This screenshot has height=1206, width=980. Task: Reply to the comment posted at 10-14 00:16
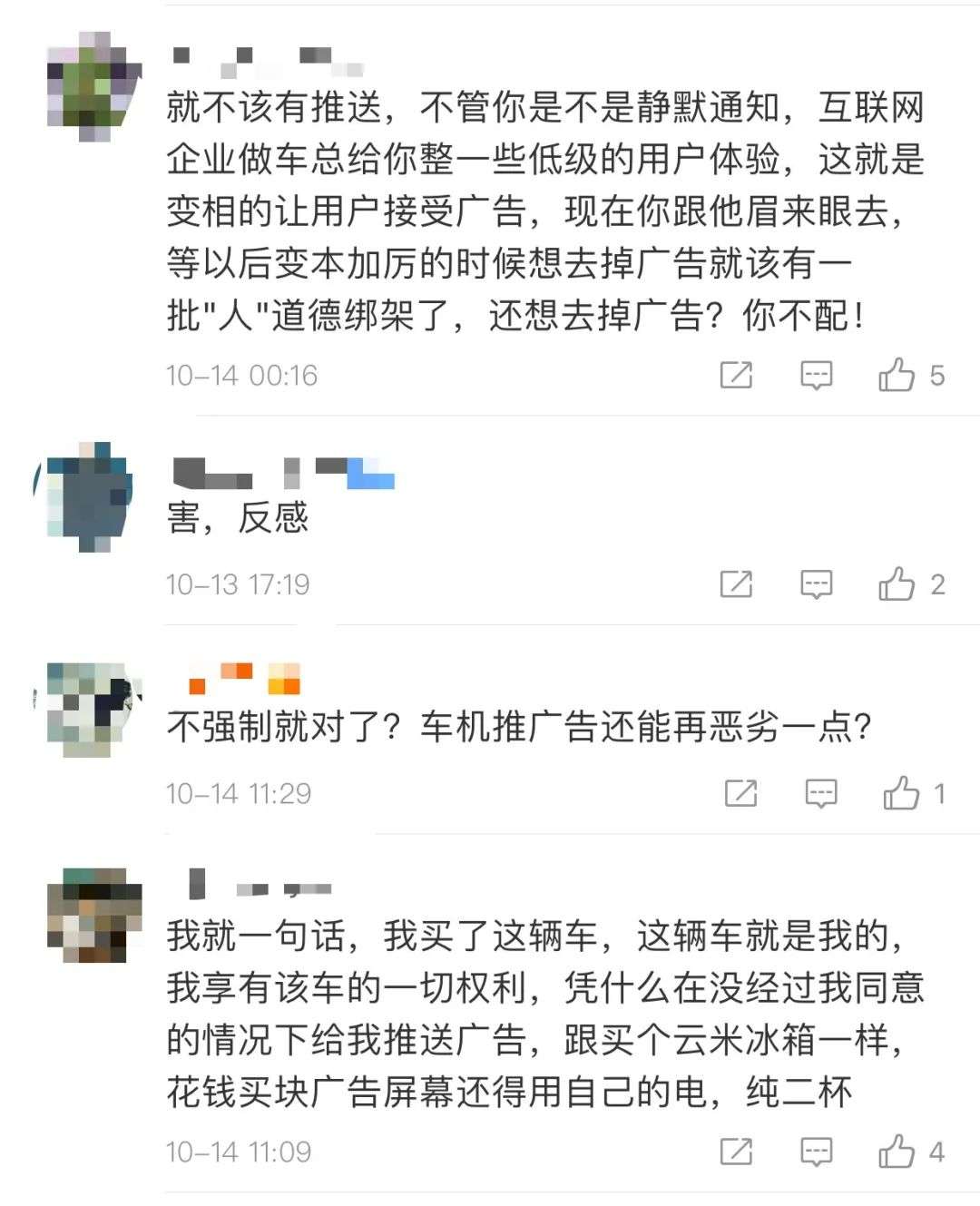(816, 375)
